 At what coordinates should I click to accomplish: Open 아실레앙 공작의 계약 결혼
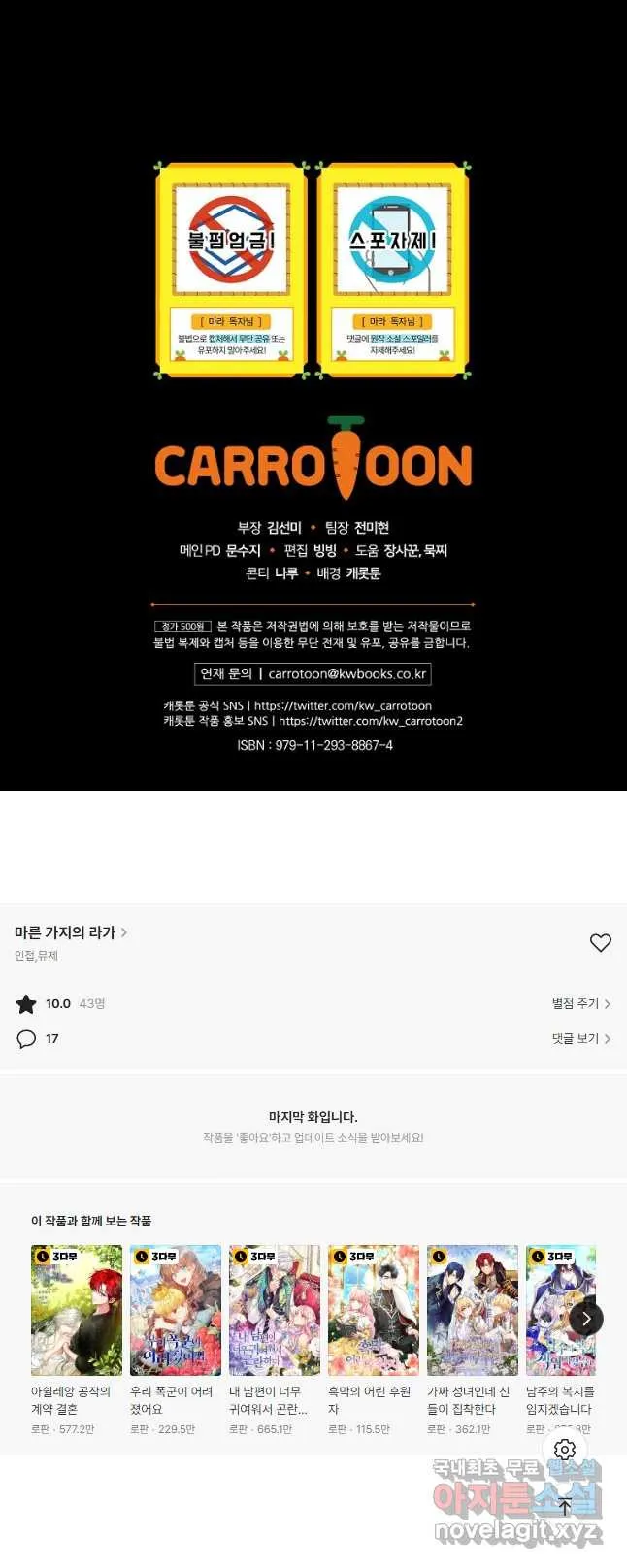point(77,1310)
